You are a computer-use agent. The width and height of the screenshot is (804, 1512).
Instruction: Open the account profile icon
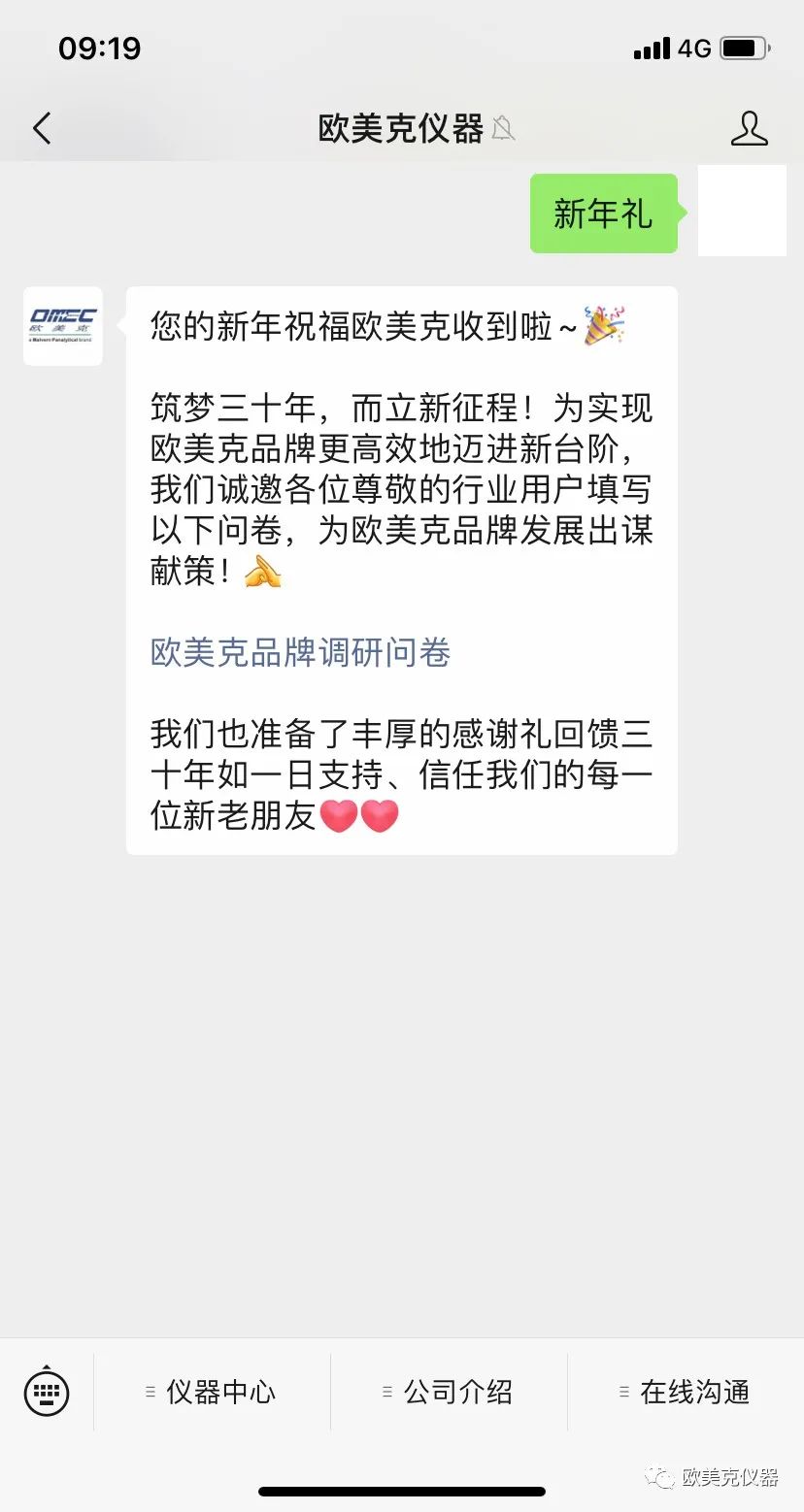(749, 128)
